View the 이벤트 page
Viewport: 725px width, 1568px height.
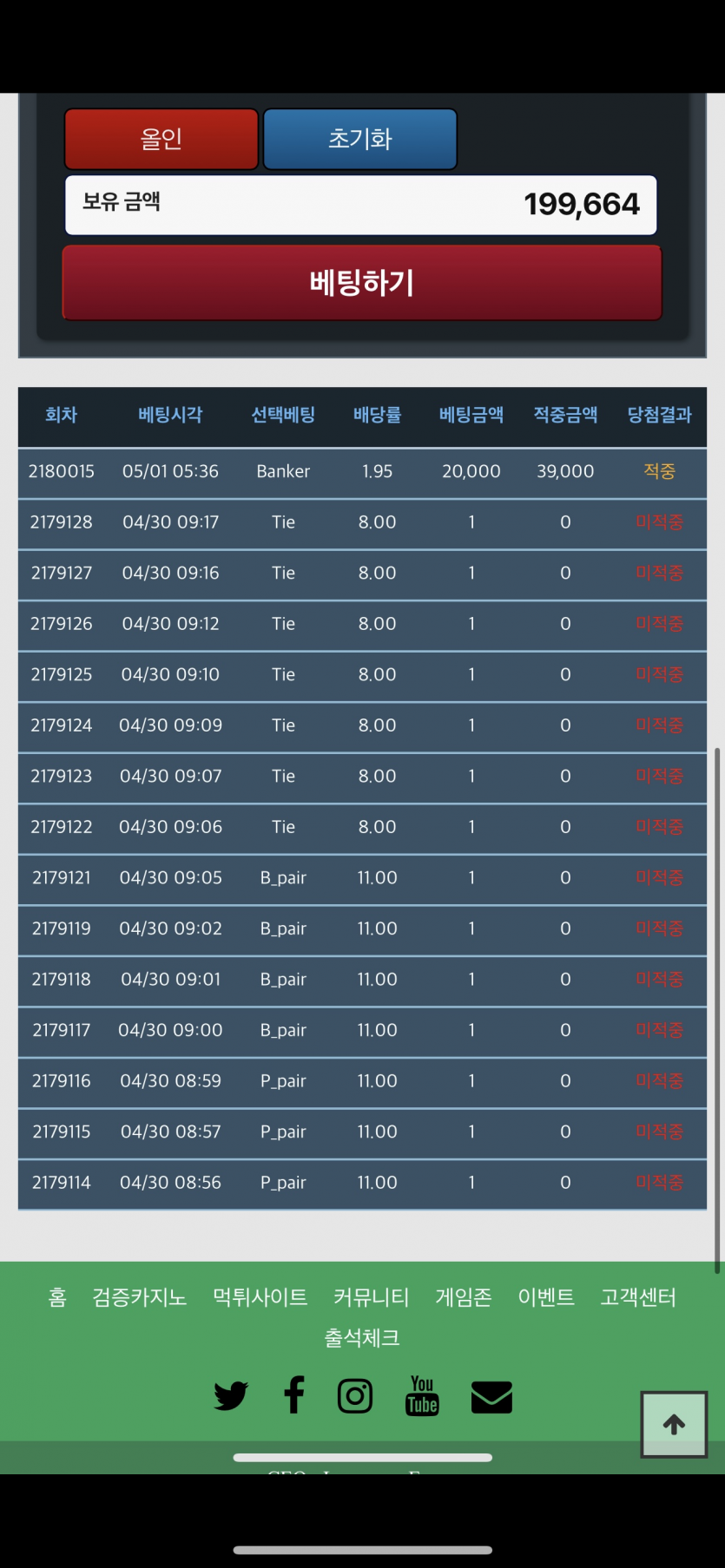coord(545,1297)
